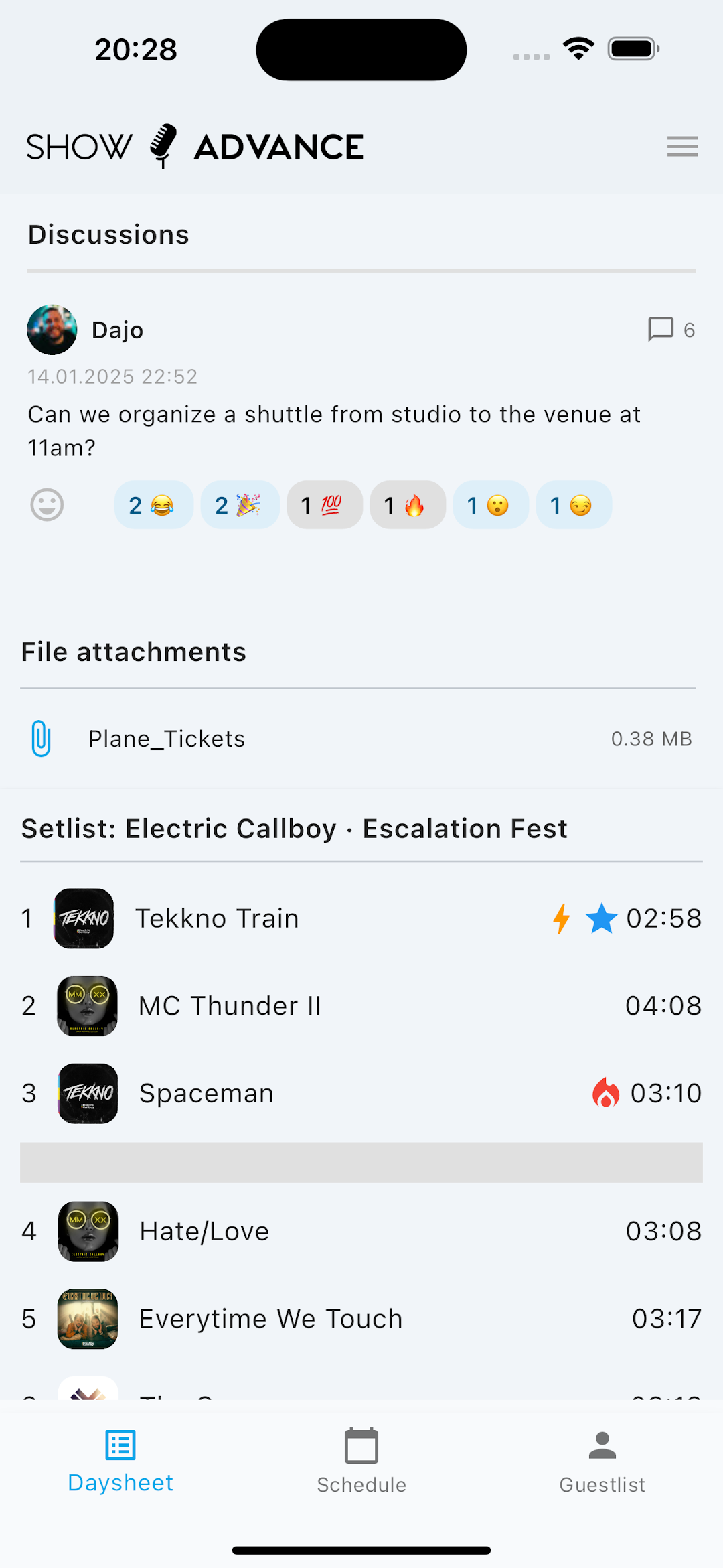Open Everytime We Touch entry
The width and height of the screenshot is (723, 1568).
tap(361, 1319)
